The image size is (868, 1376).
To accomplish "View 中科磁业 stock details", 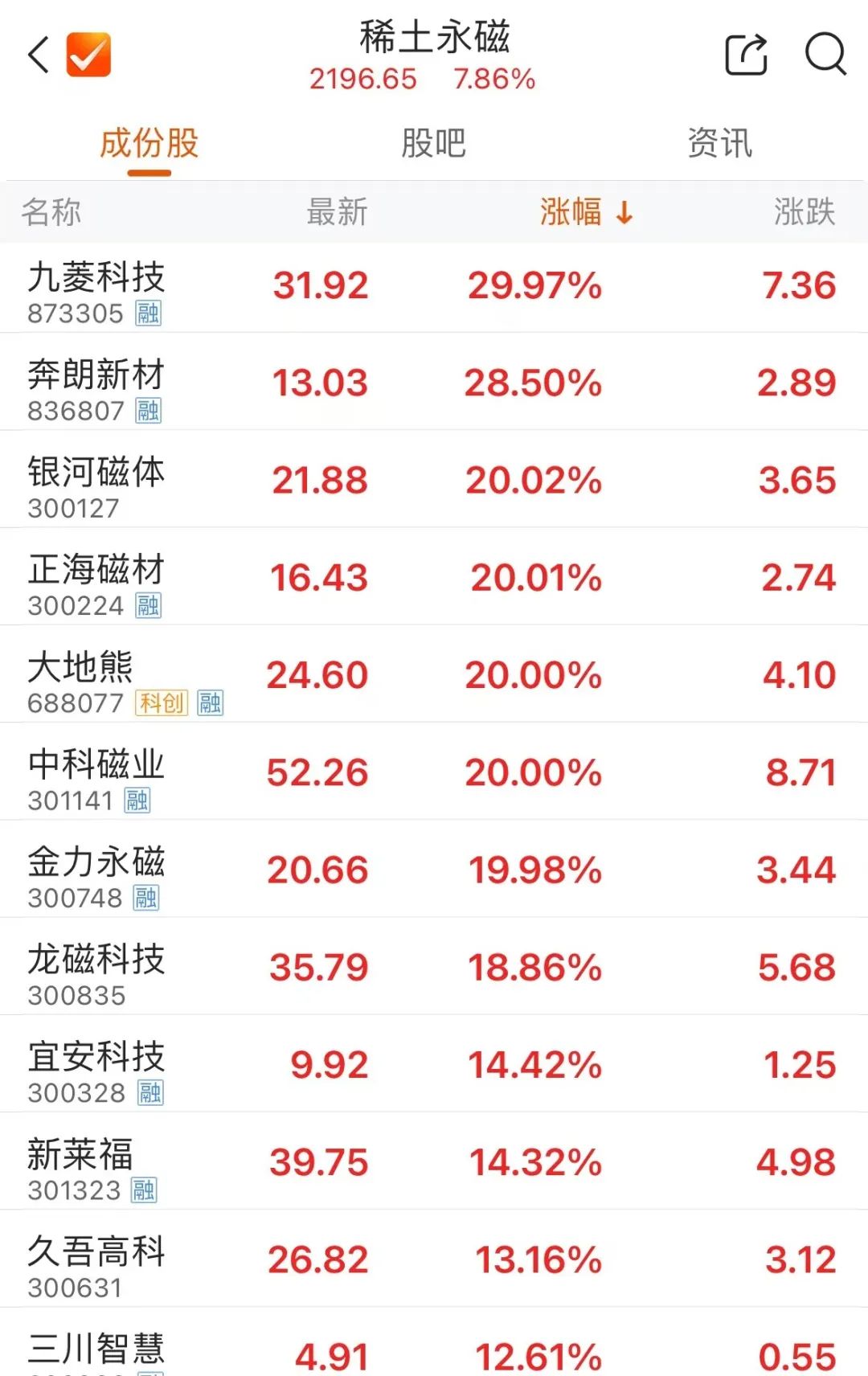I will 96,774.
